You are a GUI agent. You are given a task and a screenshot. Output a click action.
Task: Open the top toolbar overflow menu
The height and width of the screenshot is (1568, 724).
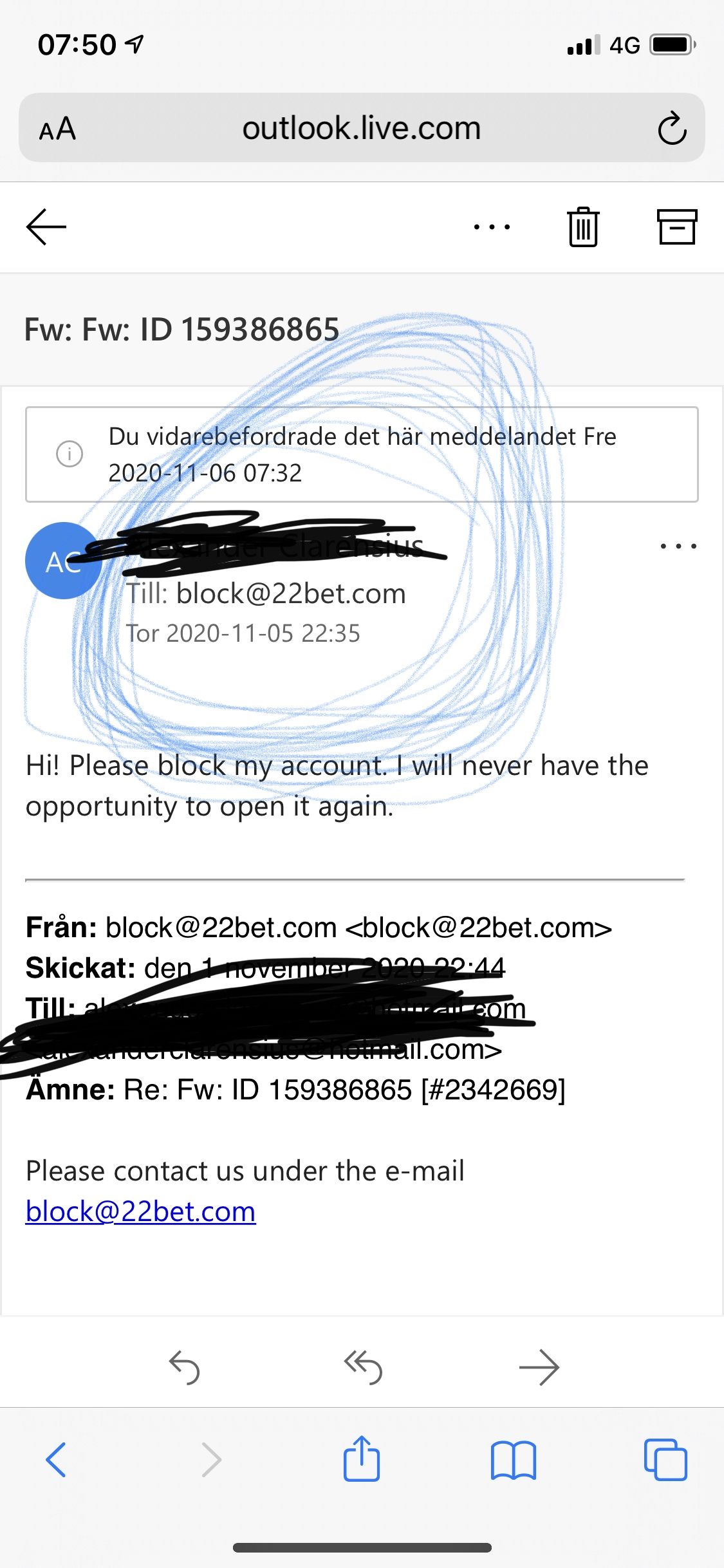tap(492, 227)
